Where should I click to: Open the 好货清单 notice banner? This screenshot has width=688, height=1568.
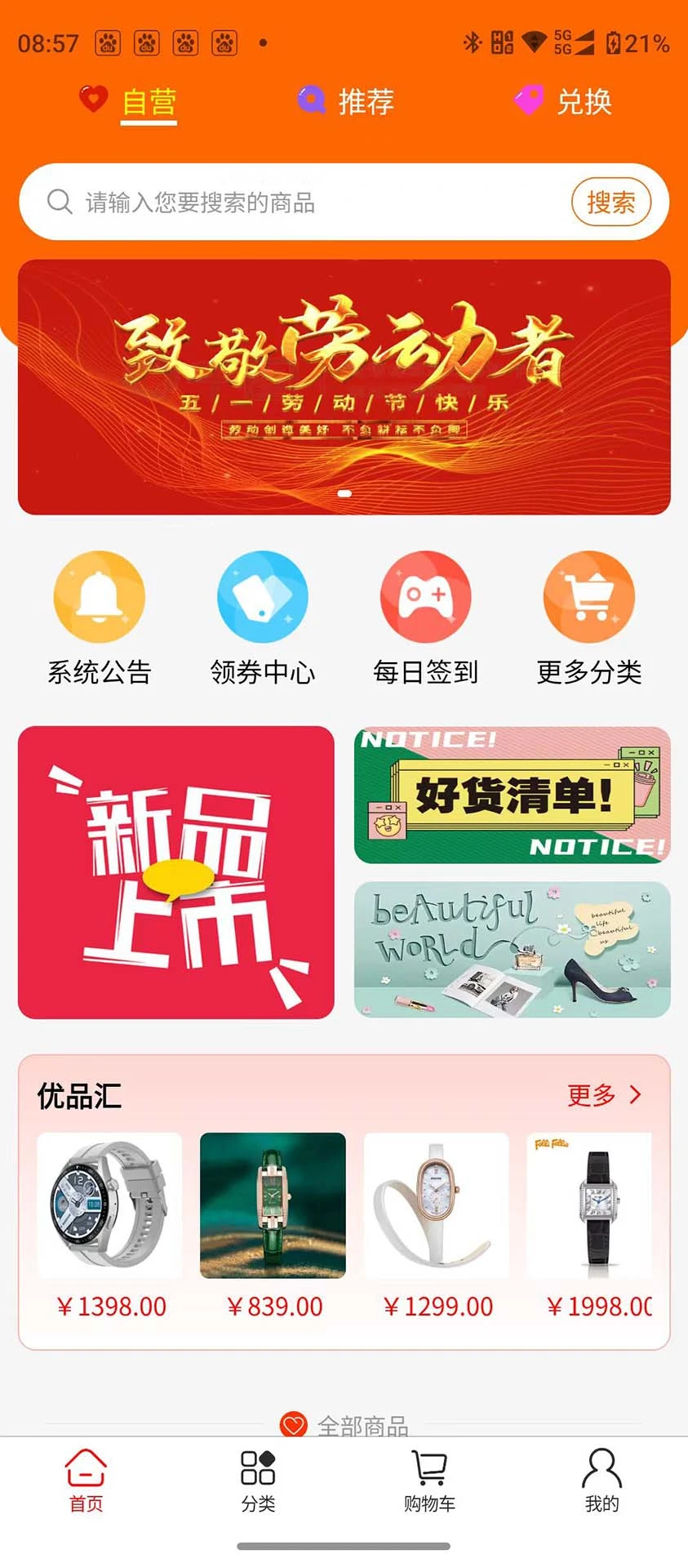(x=511, y=793)
